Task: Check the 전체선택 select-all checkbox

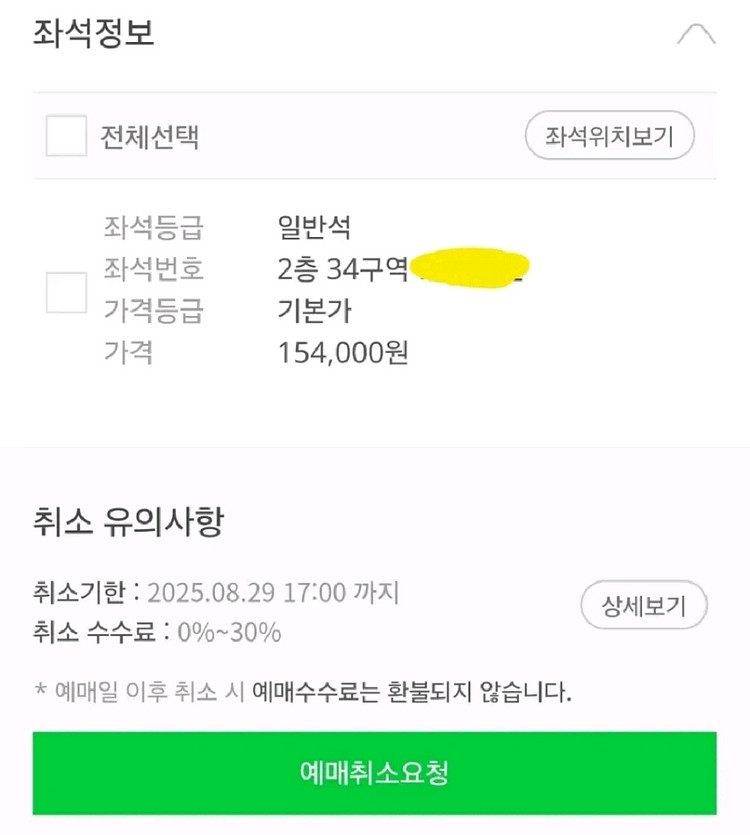Action: [65, 136]
